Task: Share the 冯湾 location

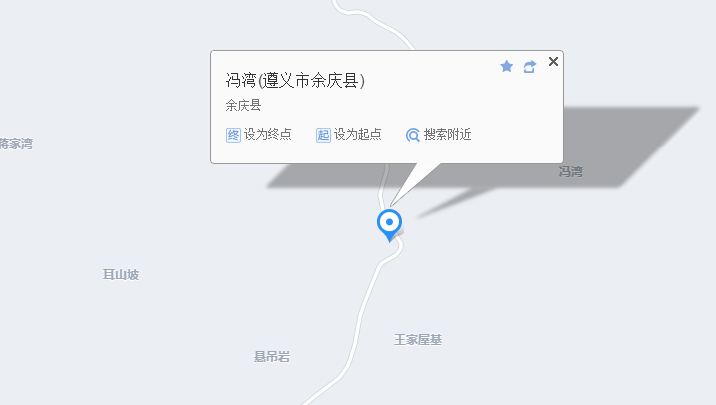Action: [x=530, y=66]
